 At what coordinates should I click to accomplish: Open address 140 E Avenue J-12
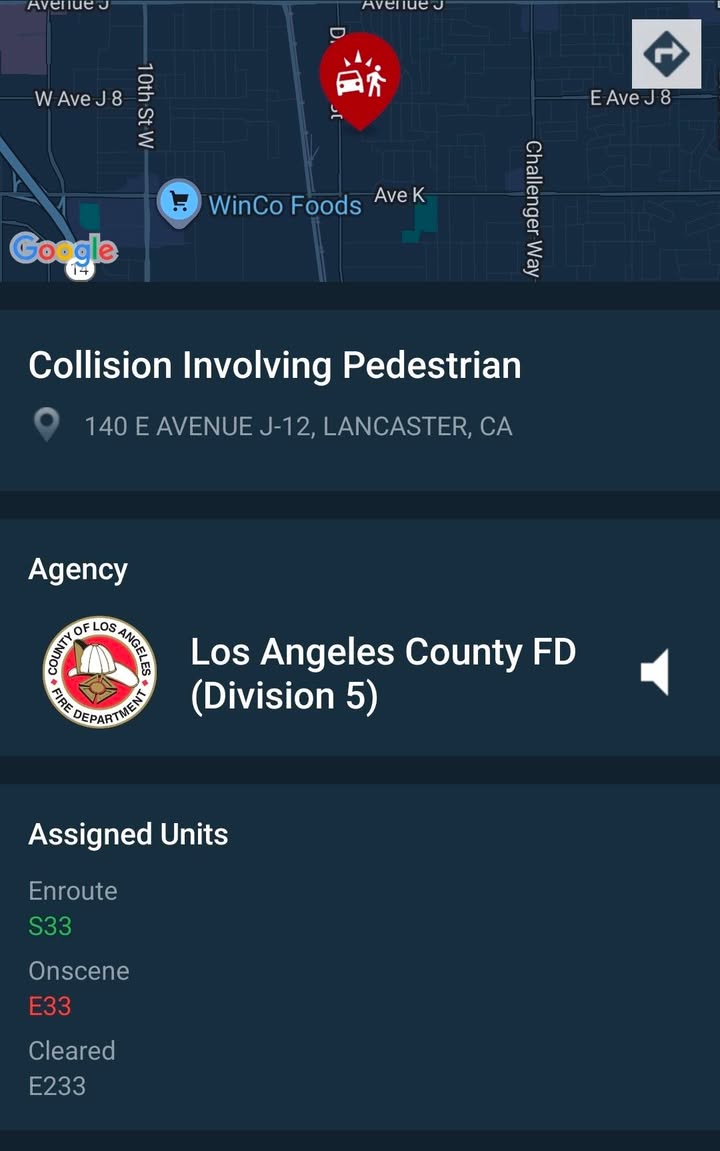298,426
